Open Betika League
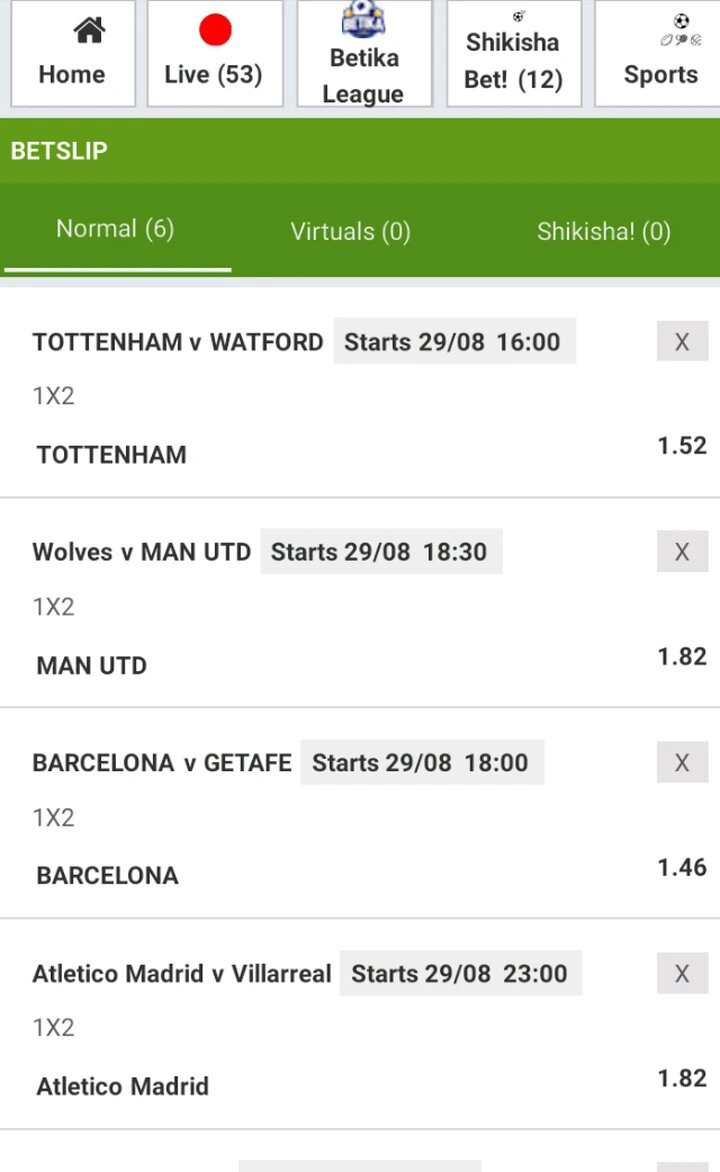Screen dimensions: 720x1172 pos(365,53)
